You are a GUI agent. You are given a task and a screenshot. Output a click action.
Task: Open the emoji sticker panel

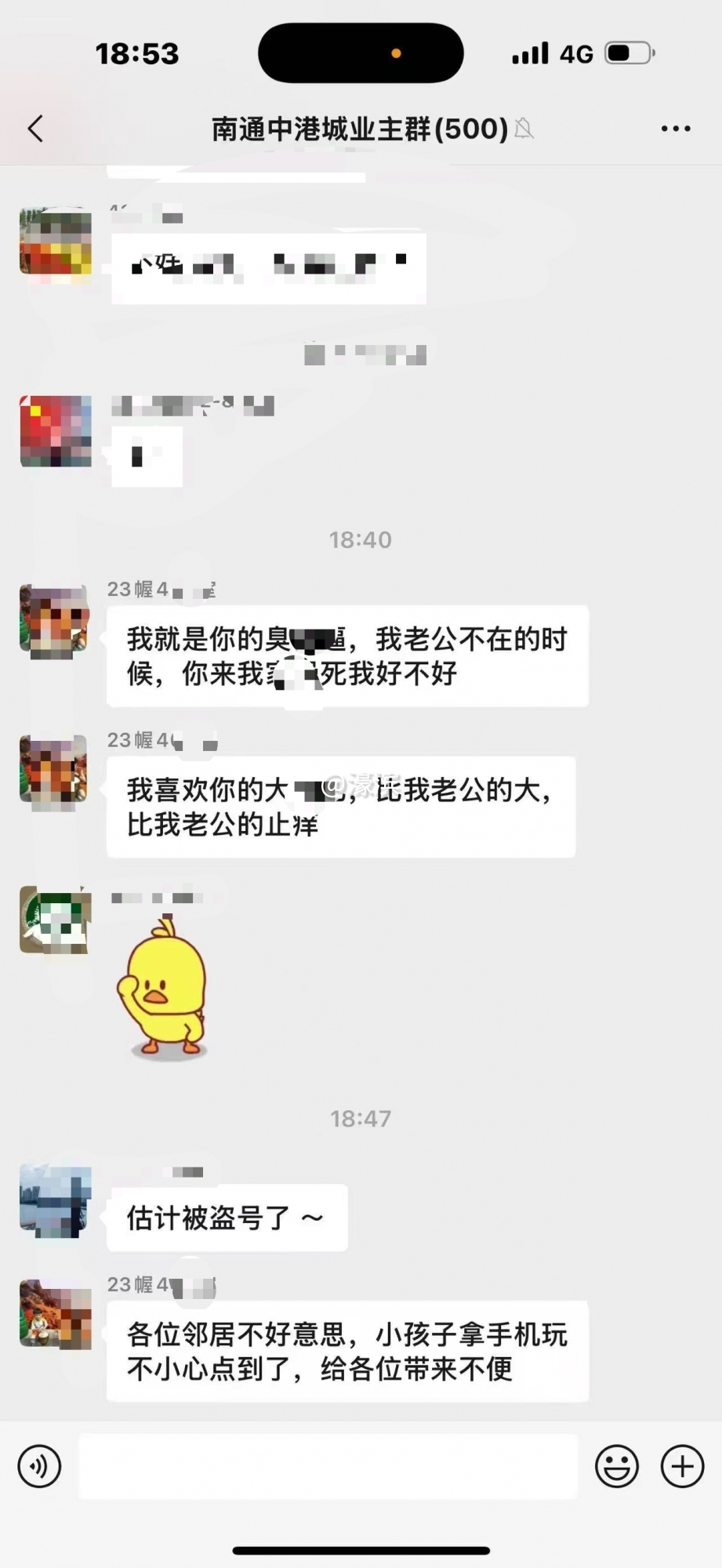pos(616,1465)
